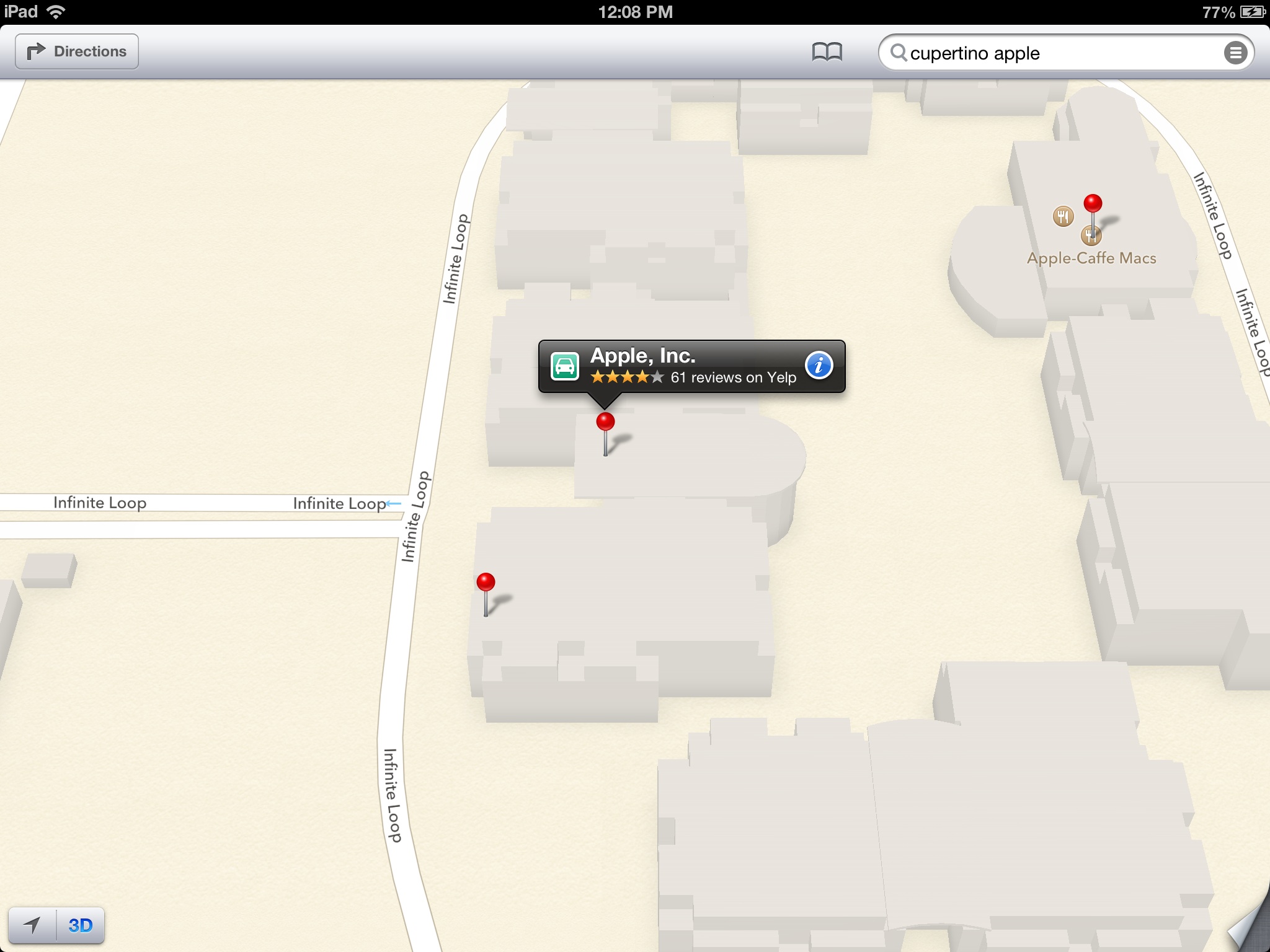Image resolution: width=1270 pixels, height=952 pixels.
Task: Open the bookmarks book icon
Action: [x=827, y=52]
